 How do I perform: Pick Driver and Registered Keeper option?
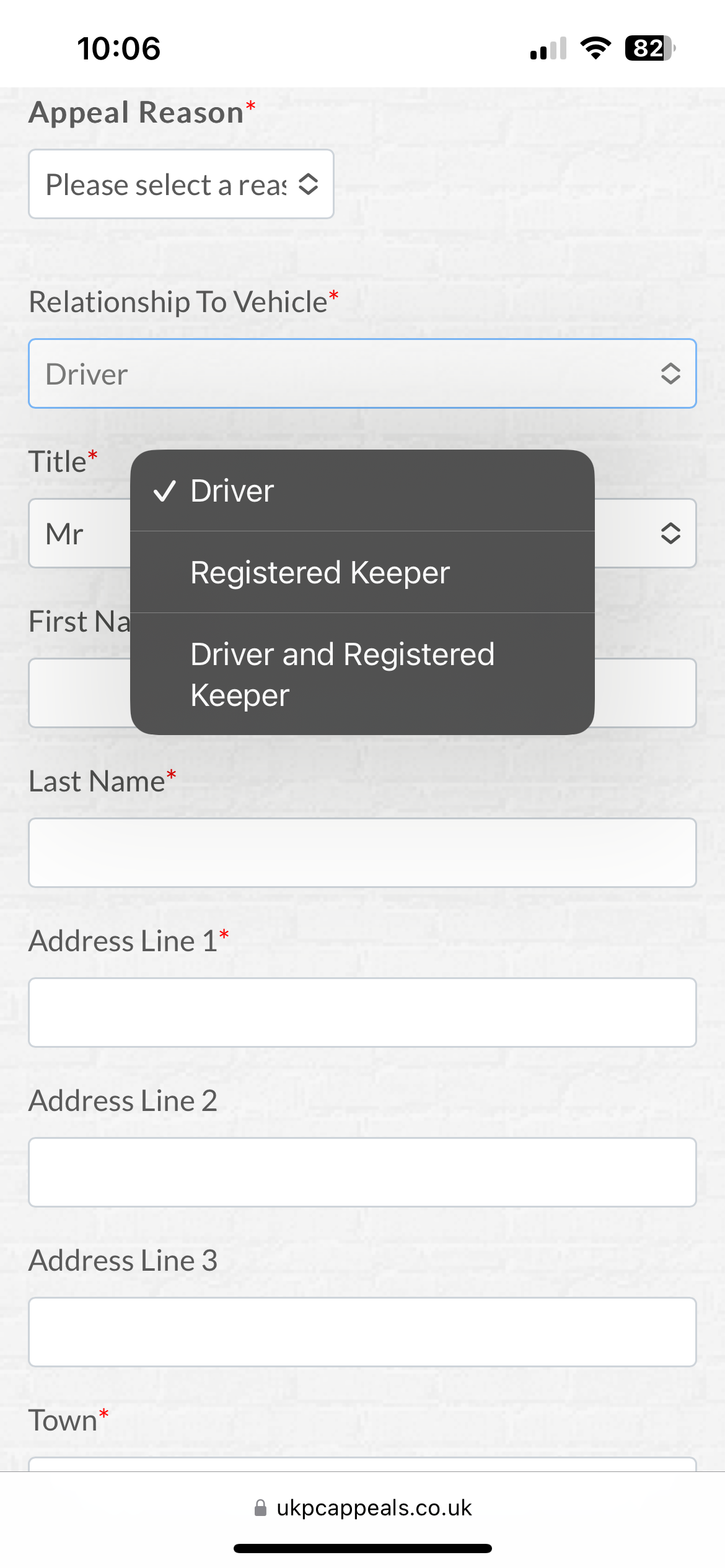click(x=362, y=674)
